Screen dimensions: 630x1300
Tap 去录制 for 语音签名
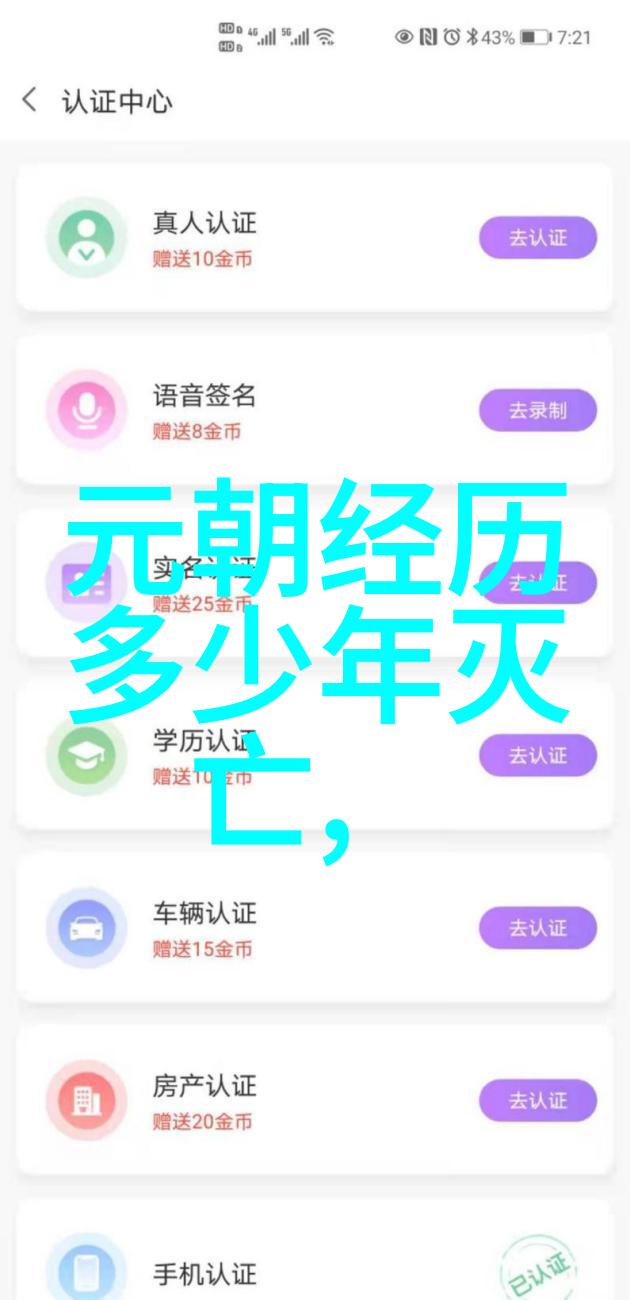pyautogui.click(x=538, y=410)
